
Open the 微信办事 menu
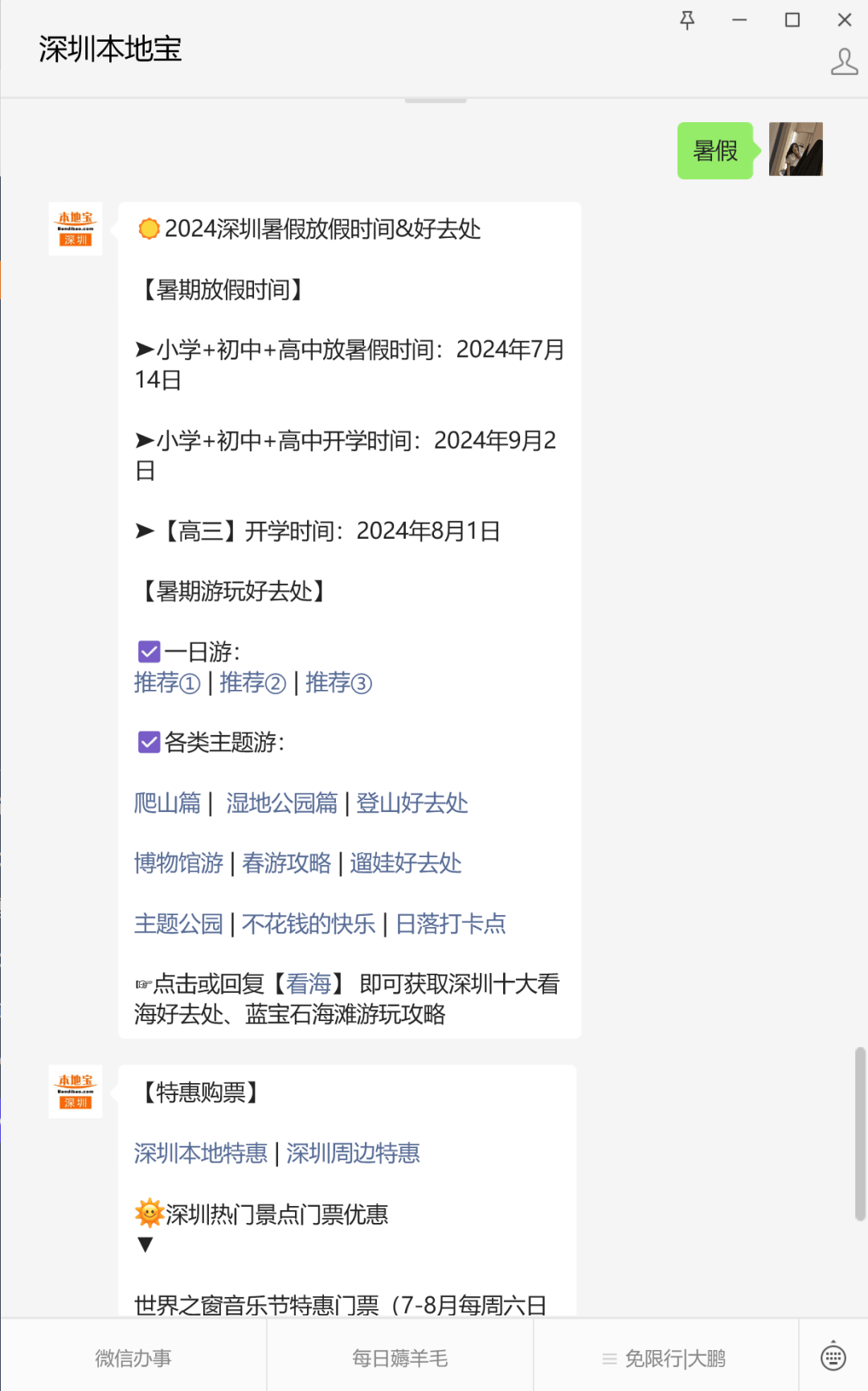tap(133, 1358)
